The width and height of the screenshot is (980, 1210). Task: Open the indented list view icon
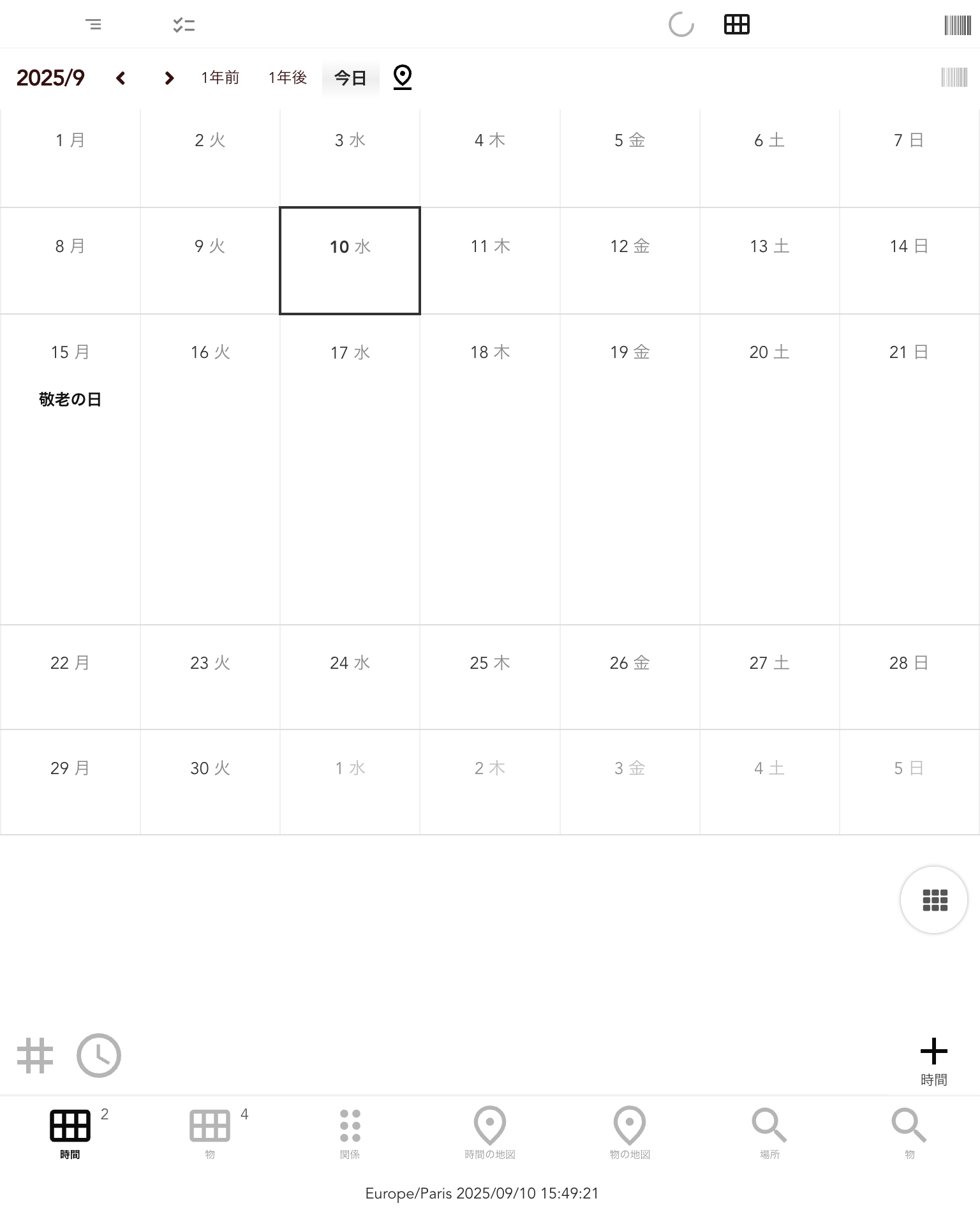click(93, 25)
